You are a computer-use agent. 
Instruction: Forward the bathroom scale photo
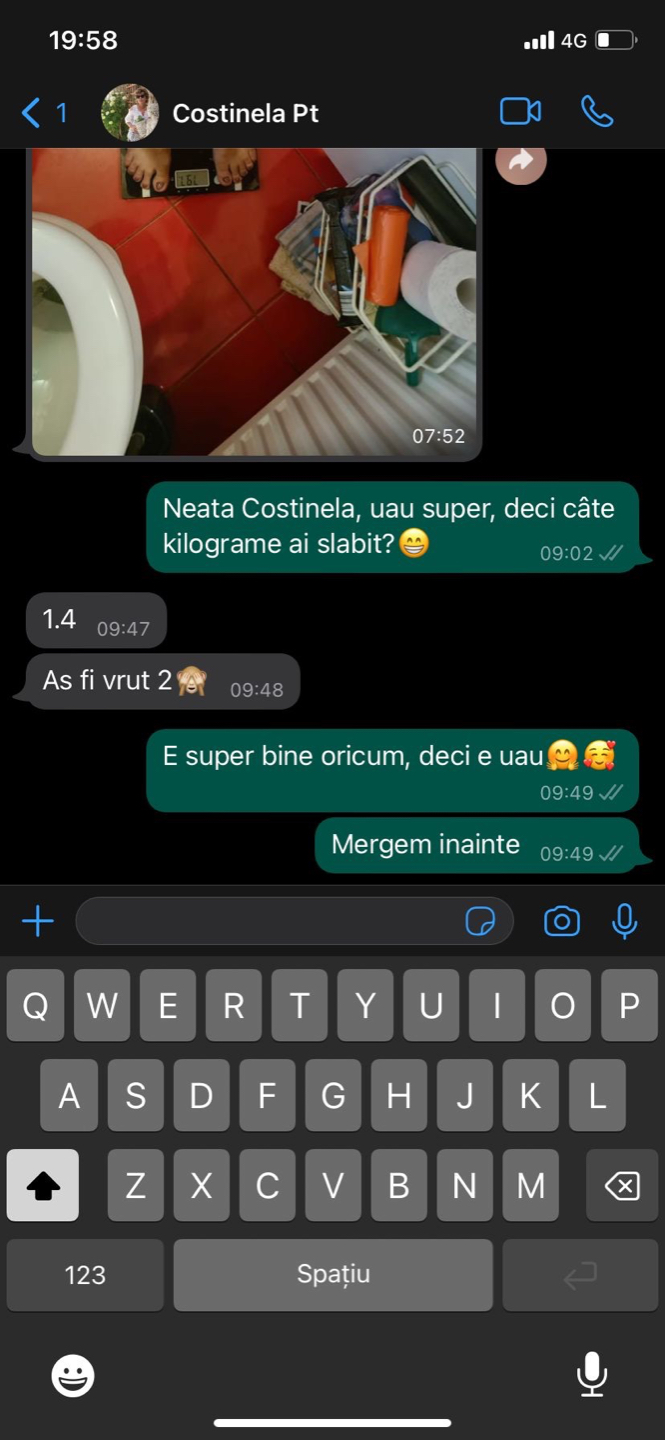(521, 162)
